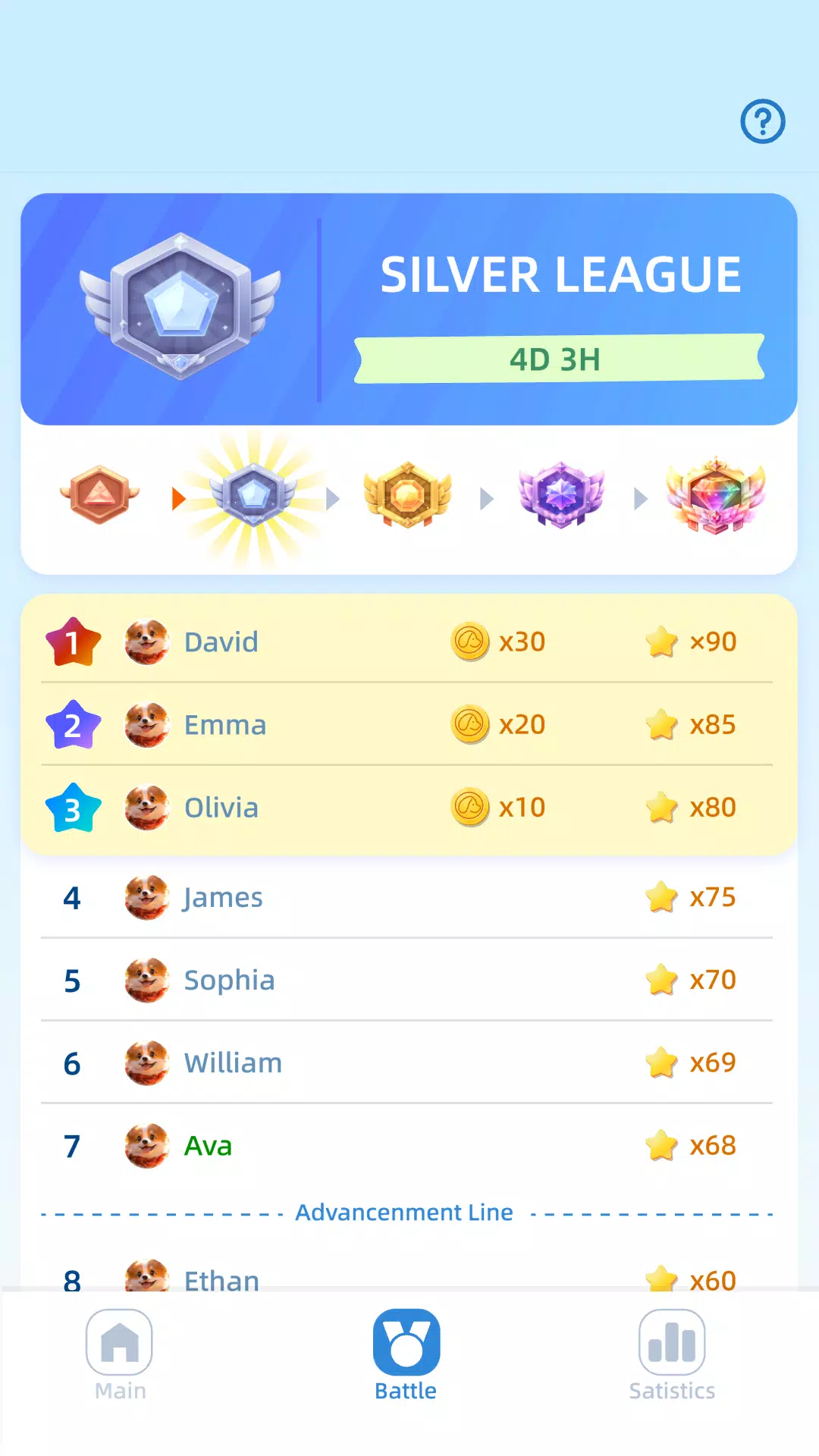Tap David's avatar thumbnail
This screenshot has height=1456, width=819.
146,641
